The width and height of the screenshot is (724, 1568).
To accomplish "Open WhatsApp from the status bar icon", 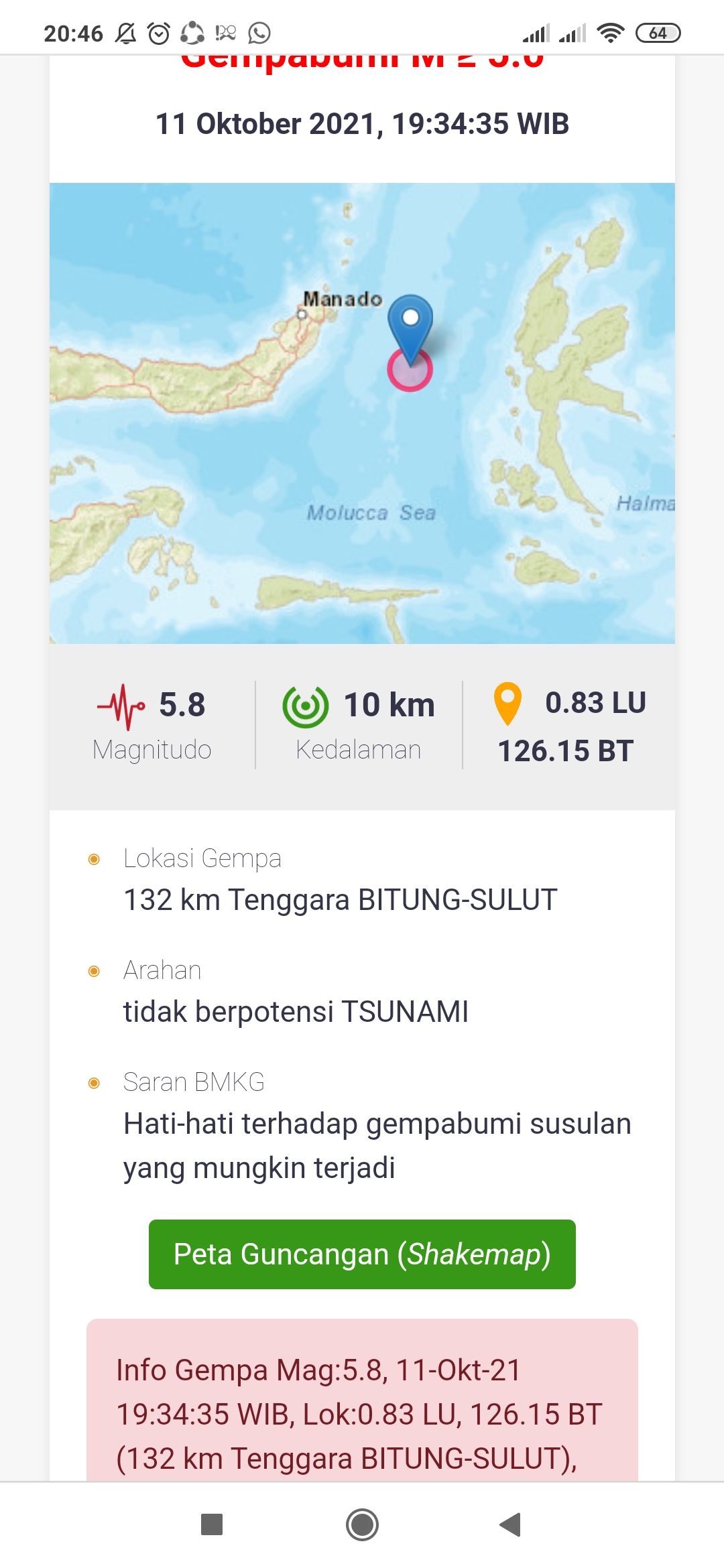I will point(258,31).
